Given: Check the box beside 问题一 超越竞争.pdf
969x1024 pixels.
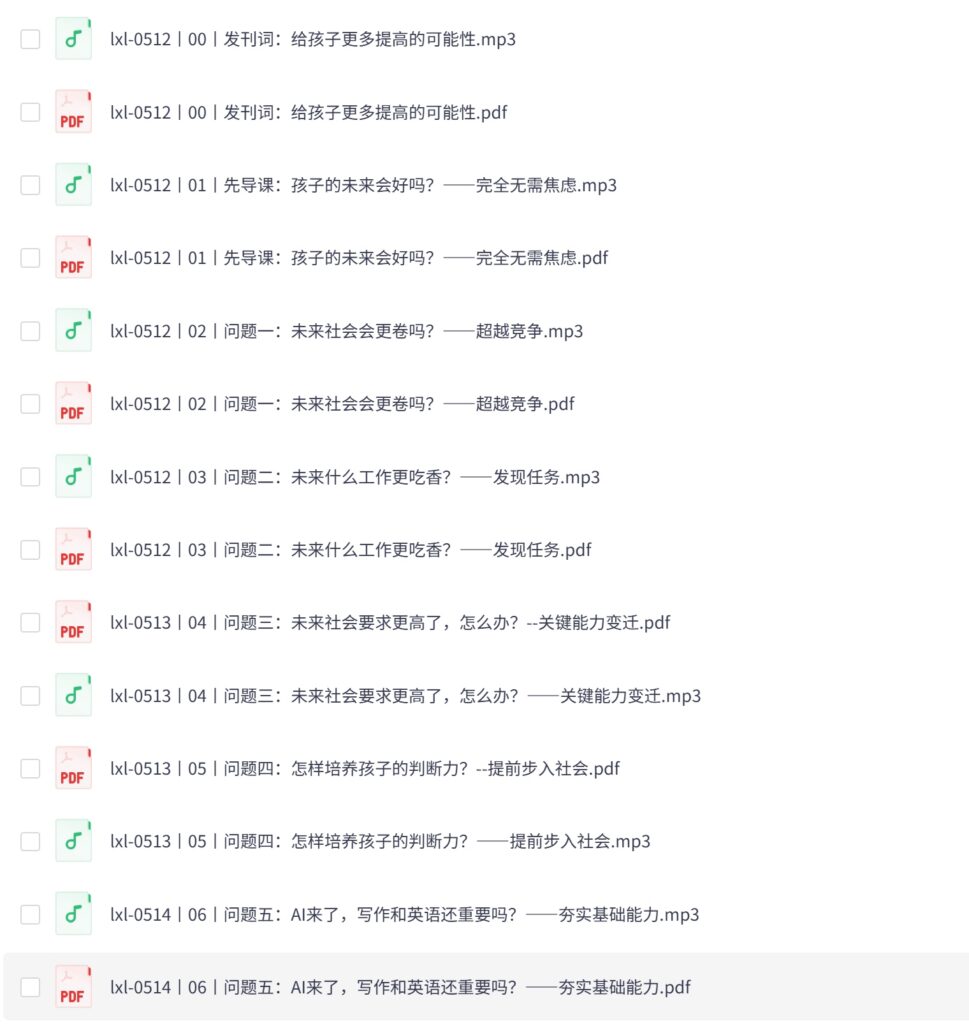Looking at the screenshot, I should [30, 404].
